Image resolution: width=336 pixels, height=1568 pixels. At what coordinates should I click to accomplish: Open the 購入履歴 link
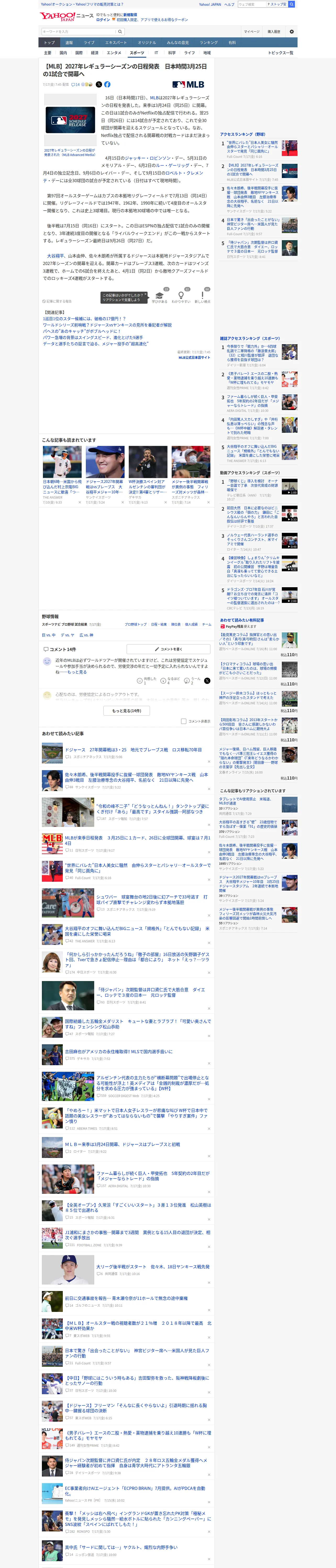pyautogui.click(x=274, y=32)
